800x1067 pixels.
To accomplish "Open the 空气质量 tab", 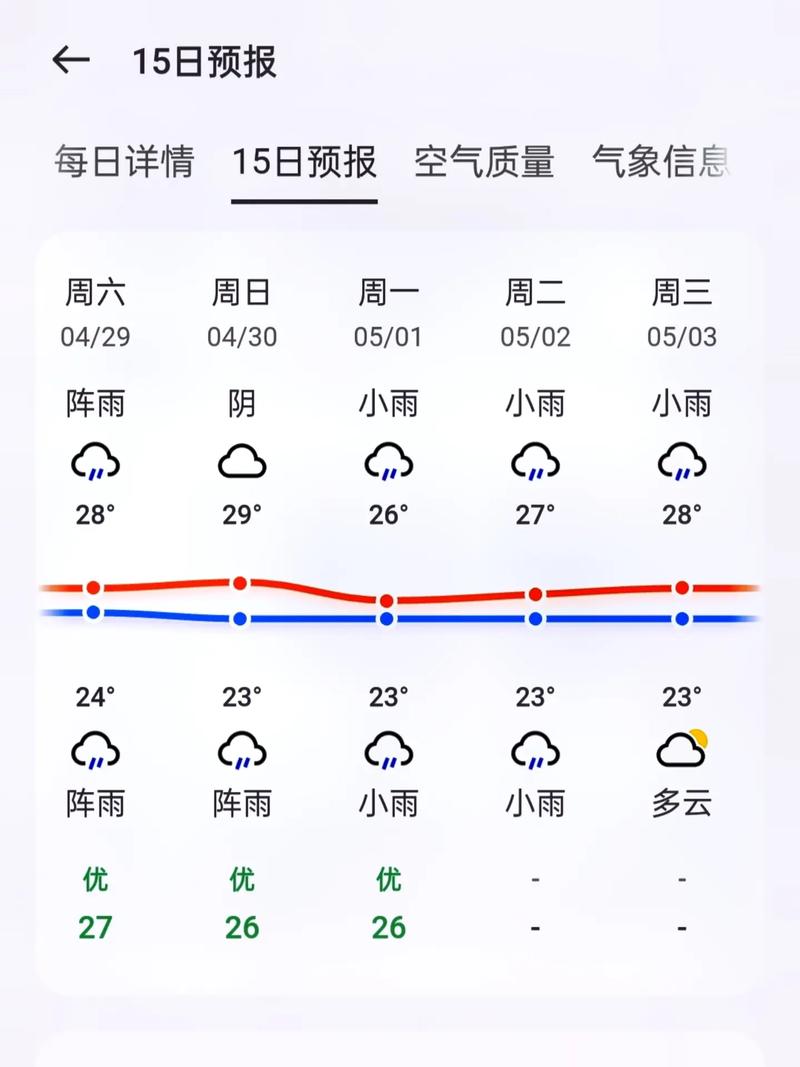I will coord(485,164).
